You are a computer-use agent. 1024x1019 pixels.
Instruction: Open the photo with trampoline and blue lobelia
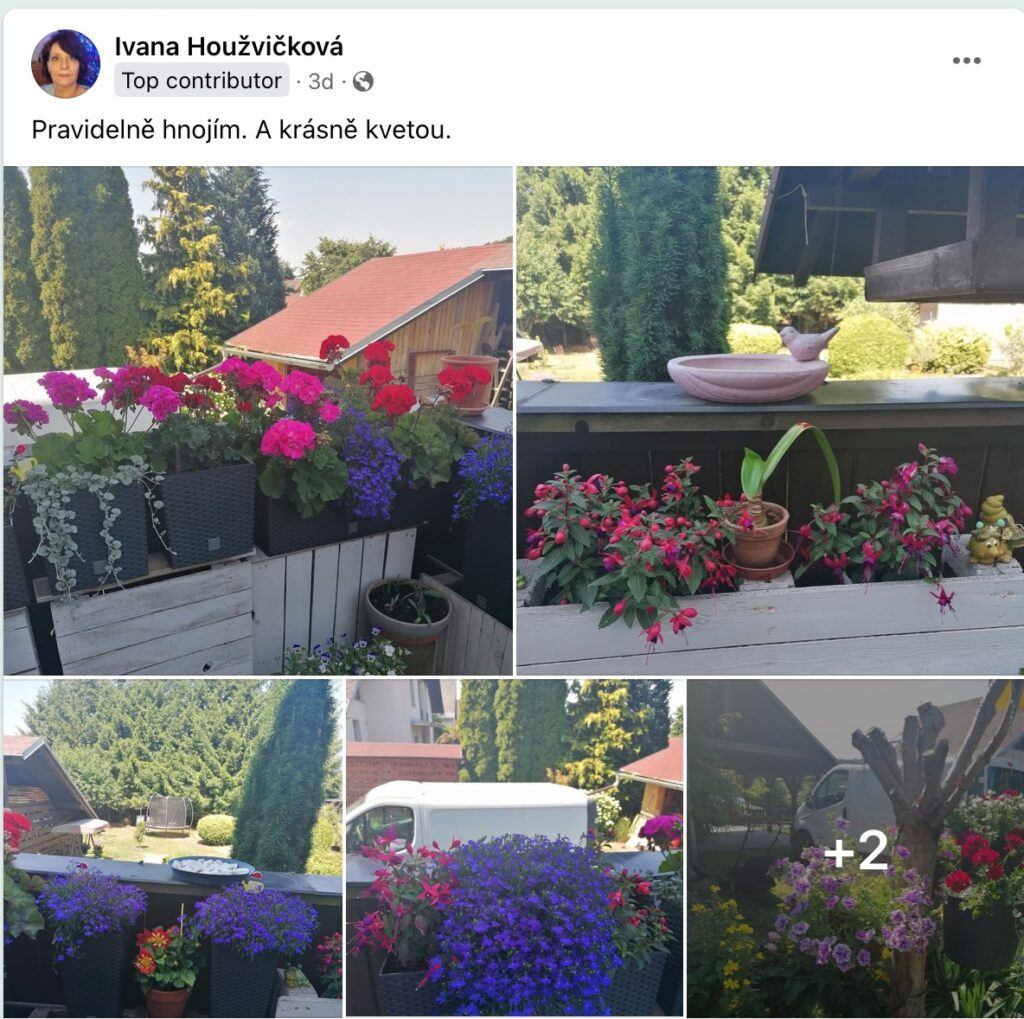172,848
